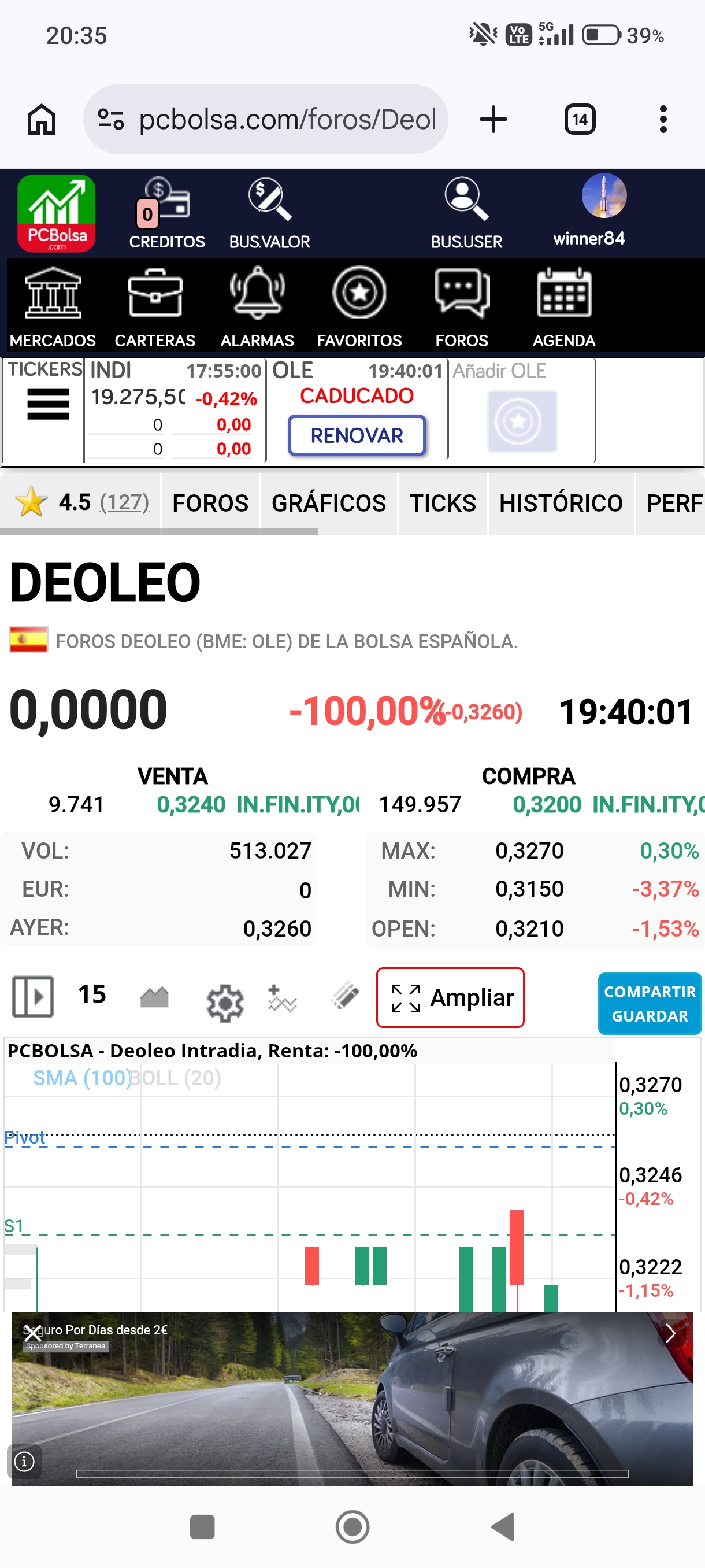705x1568 pixels.
Task: Tap COMPARTIR GUARDAR to share the chart
Action: pyautogui.click(x=650, y=1004)
